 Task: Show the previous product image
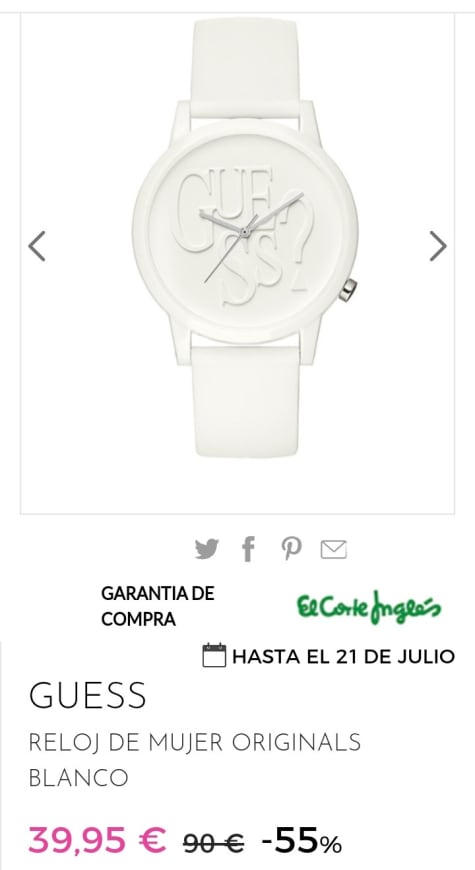point(37,246)
